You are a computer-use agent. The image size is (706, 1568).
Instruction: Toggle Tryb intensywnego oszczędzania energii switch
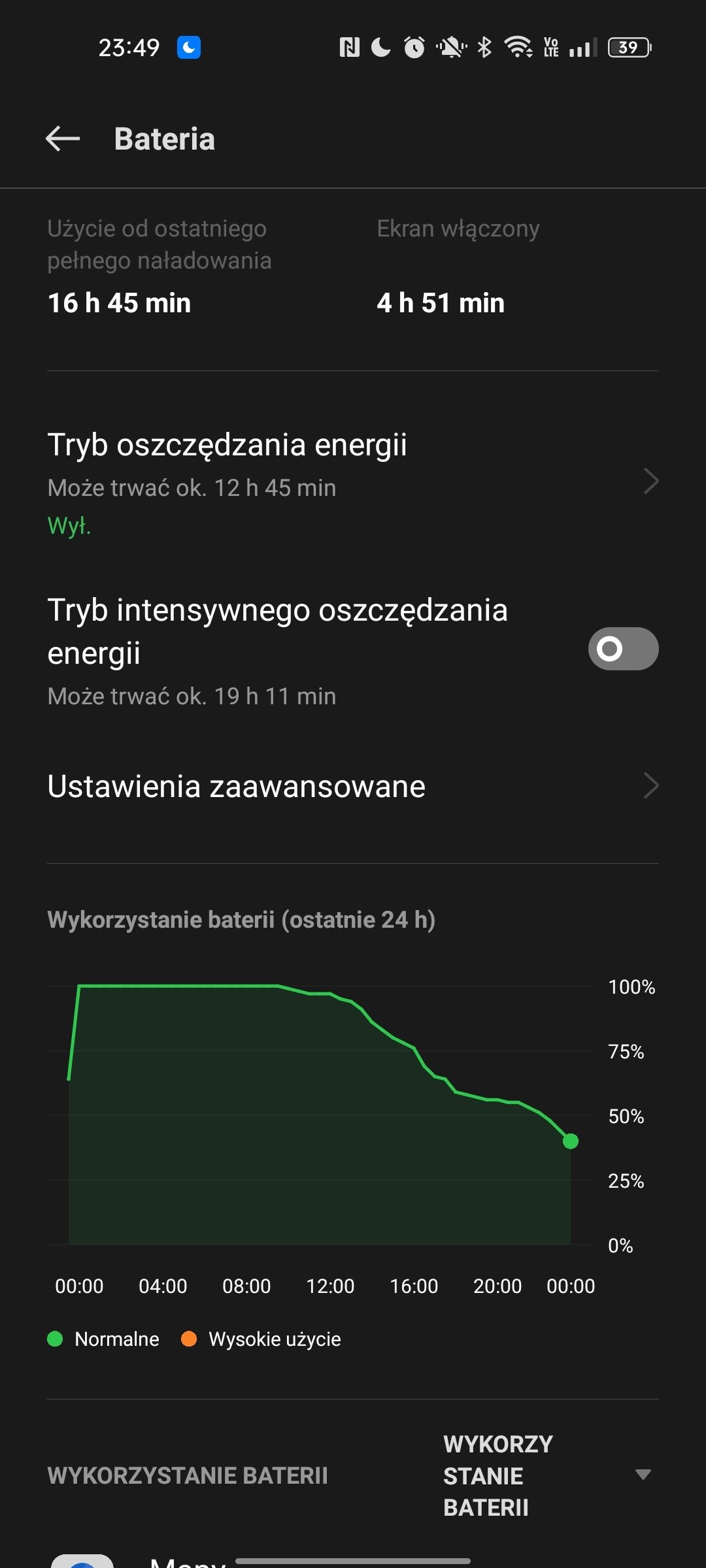click(x=623, y=649)
